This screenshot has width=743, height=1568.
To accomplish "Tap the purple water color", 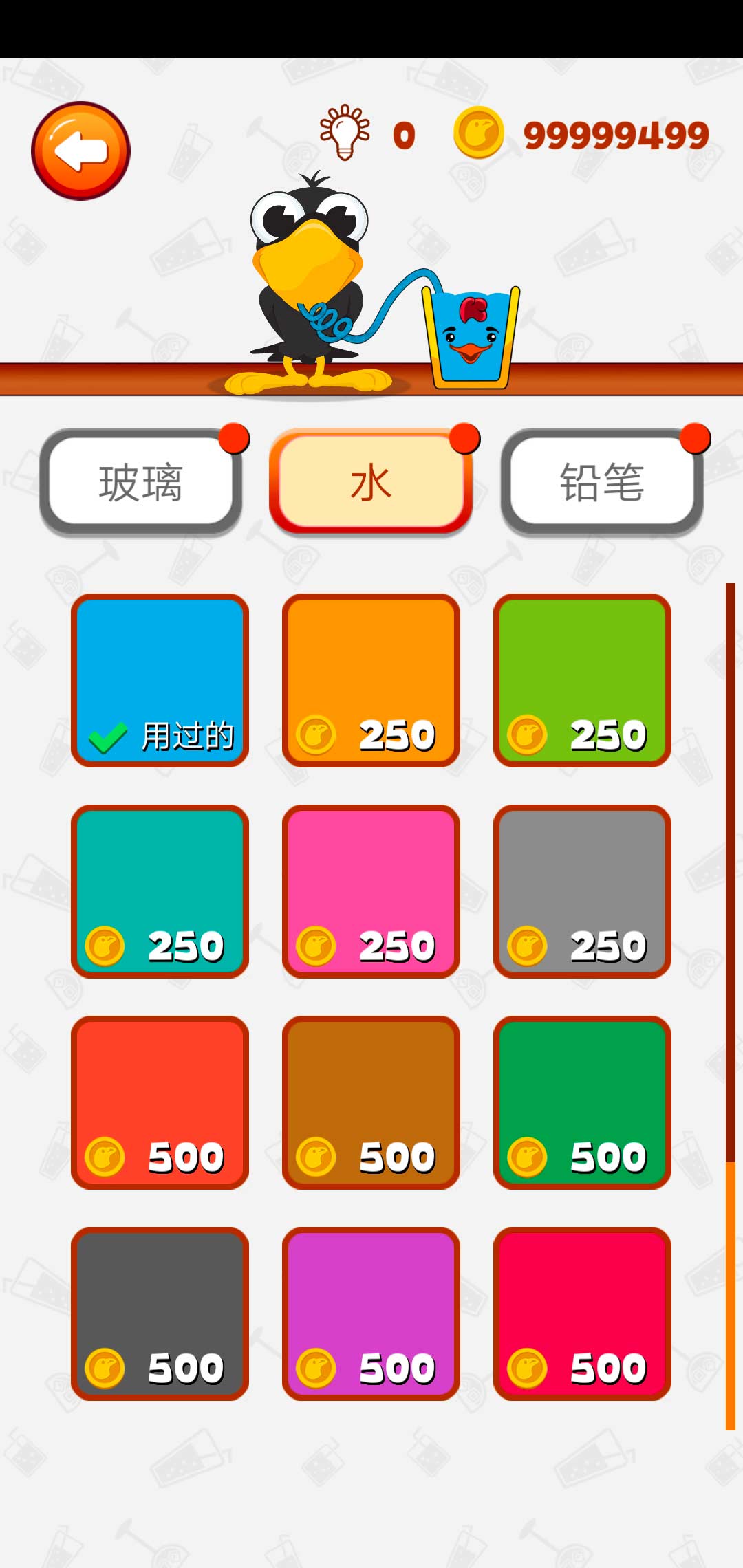I will [371, 1314].
